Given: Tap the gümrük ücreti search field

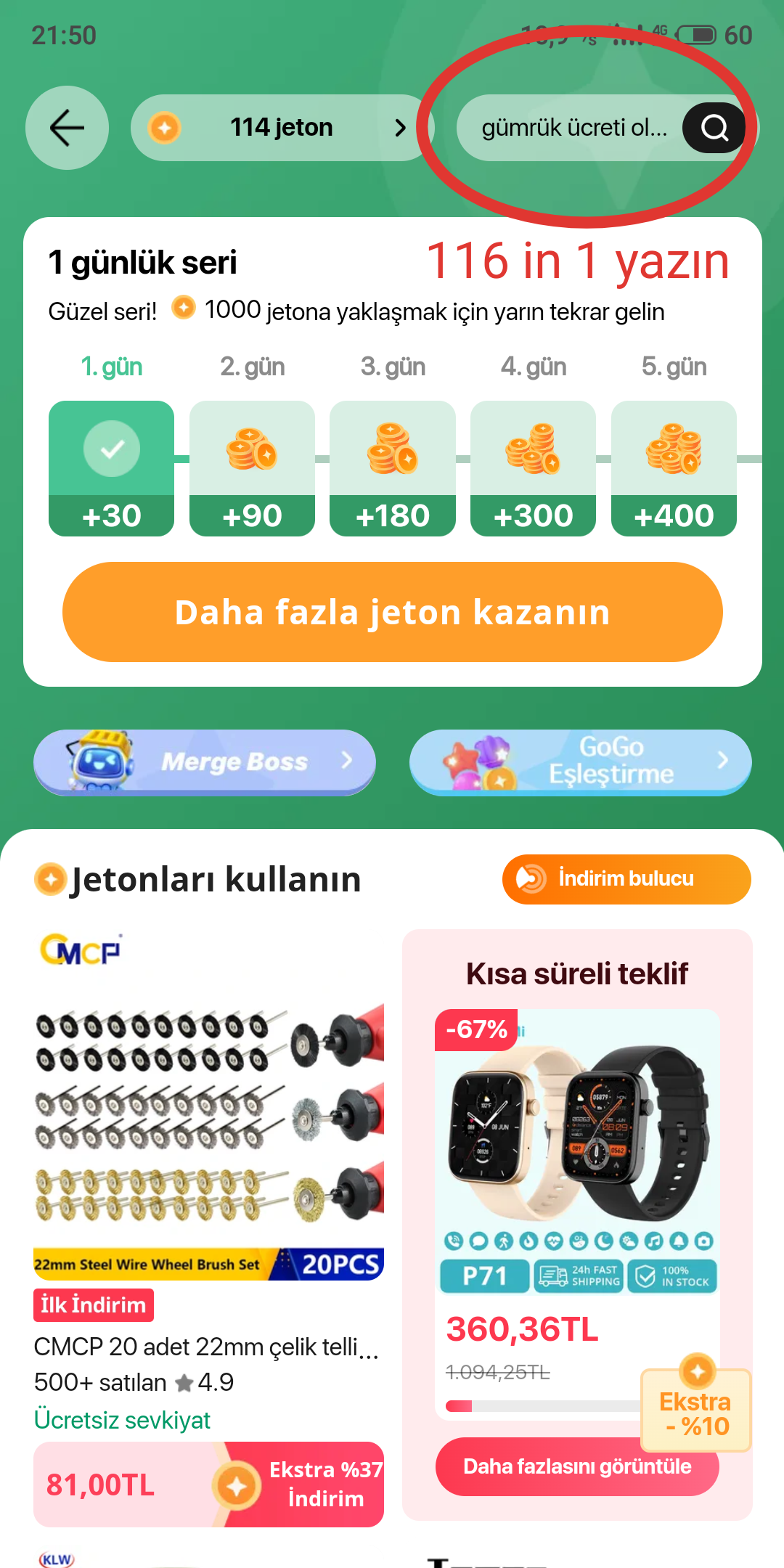Looking at the screenshot, I should [573, 128].
